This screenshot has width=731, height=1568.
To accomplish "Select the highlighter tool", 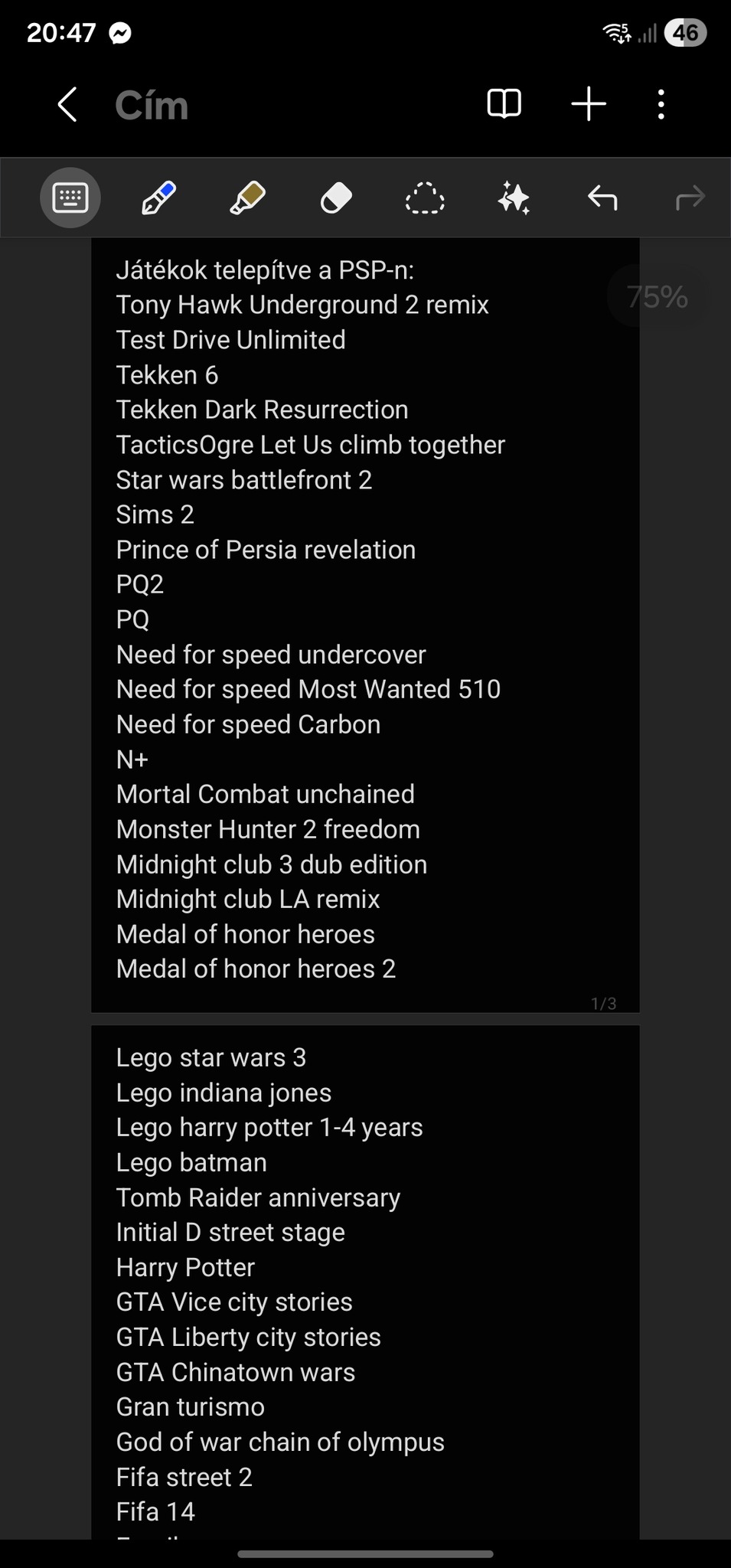I will coord(247,198).
